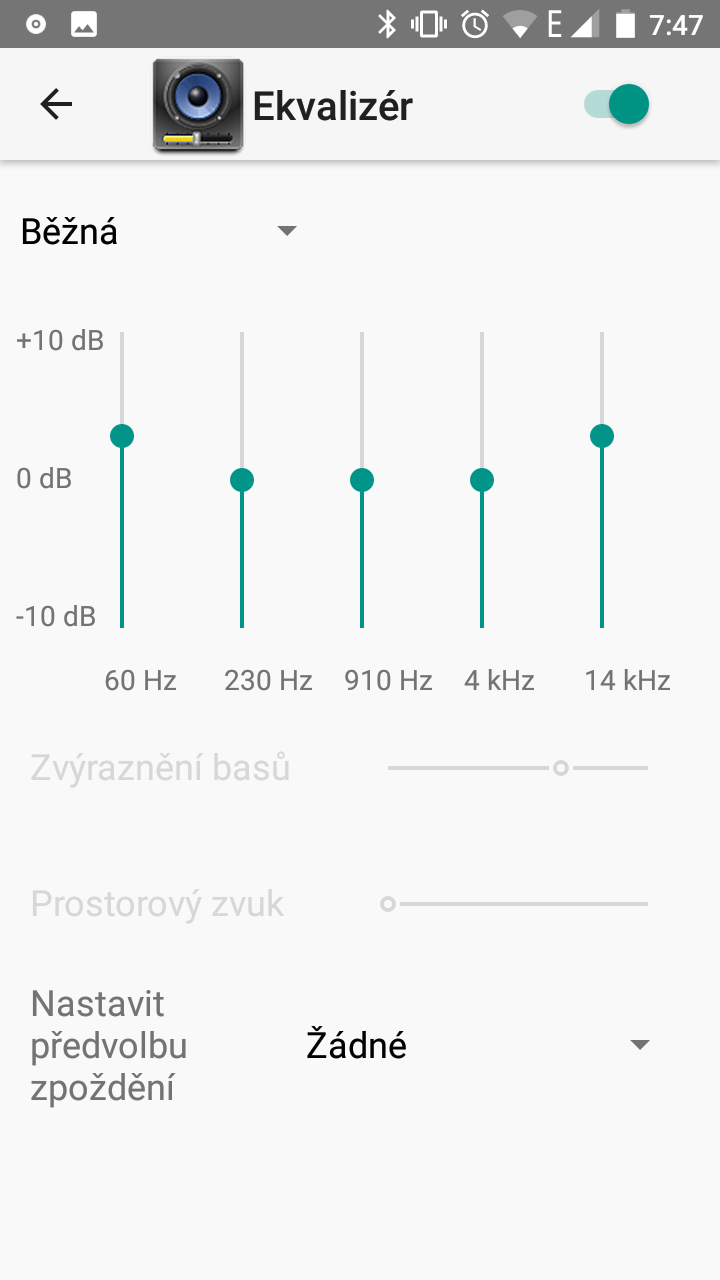Image resolution: width=720 pixels, height=1280 pixels.
Task: Open the Běžná preset dropdown
Action: click(x=159, y=232)
